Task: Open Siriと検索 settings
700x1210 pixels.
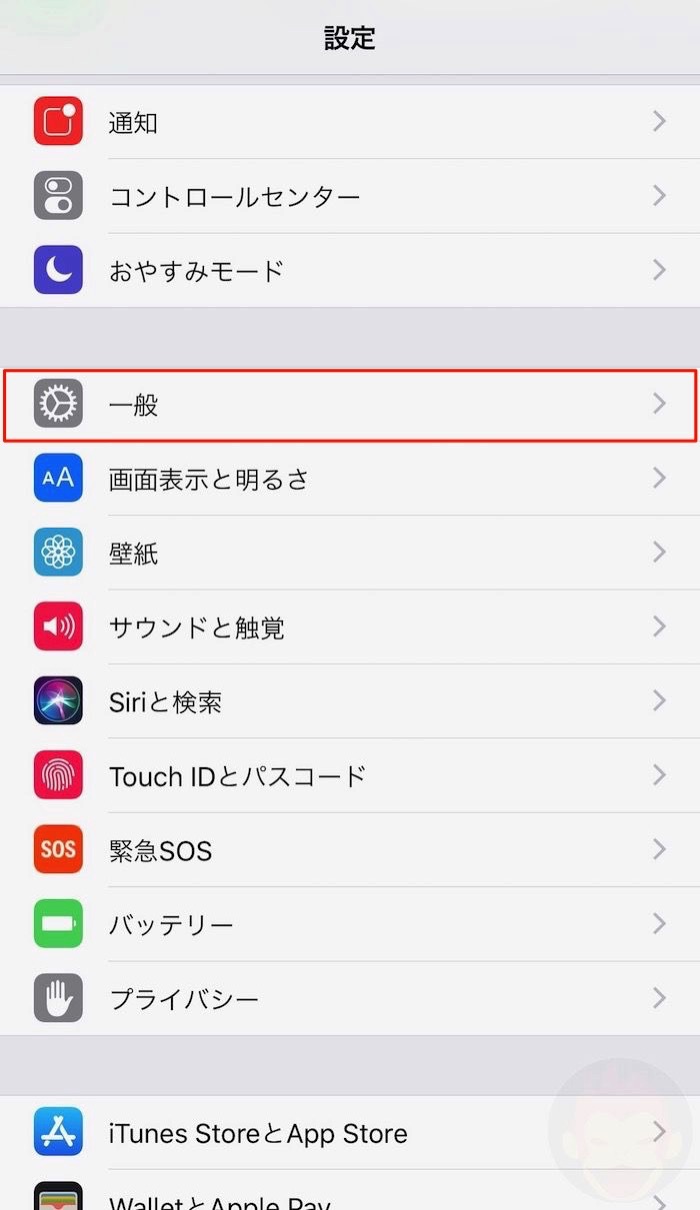Action: click(350, 701)
